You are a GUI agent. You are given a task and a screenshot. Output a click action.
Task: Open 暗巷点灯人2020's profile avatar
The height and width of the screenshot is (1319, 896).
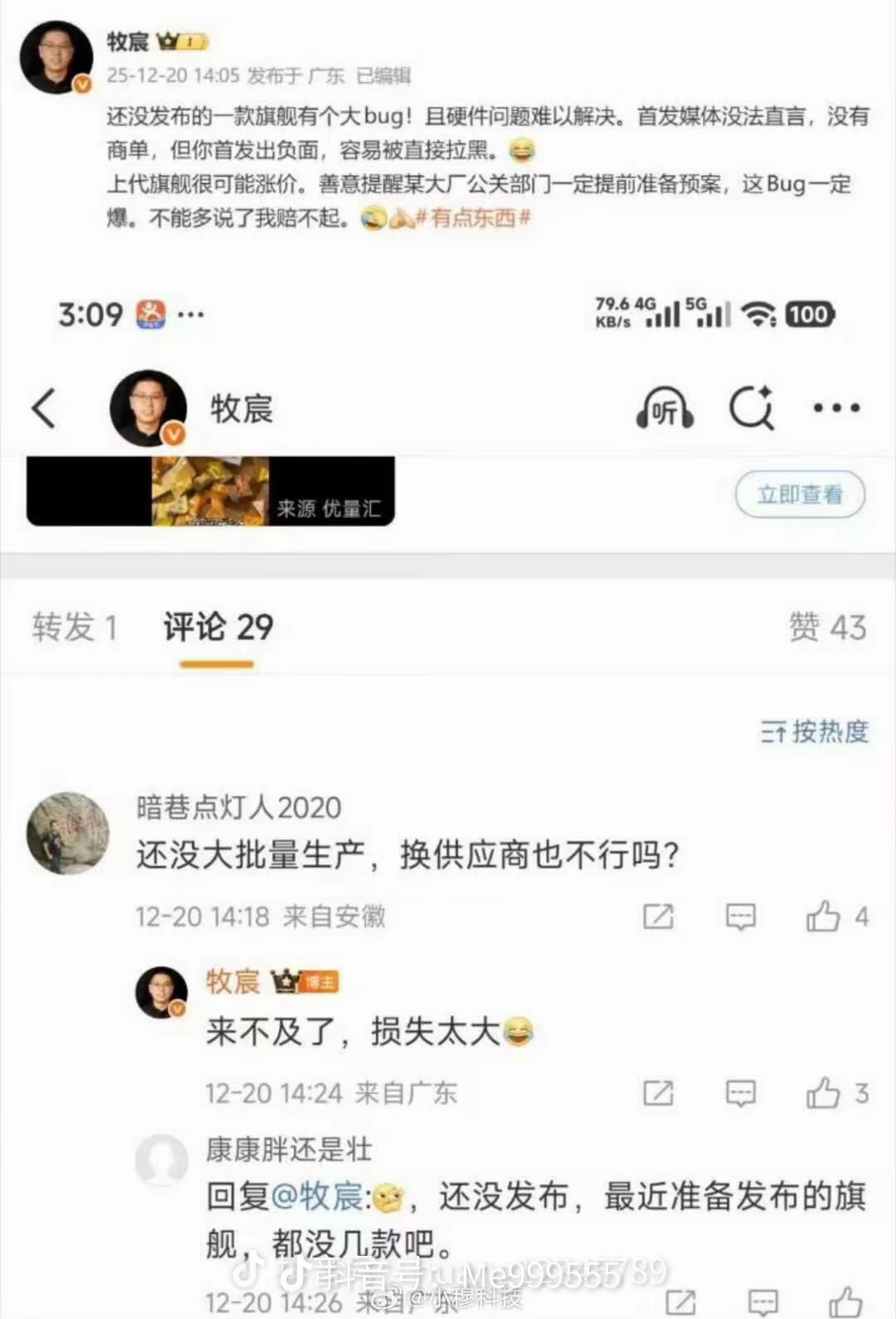[x=69, y=834]
